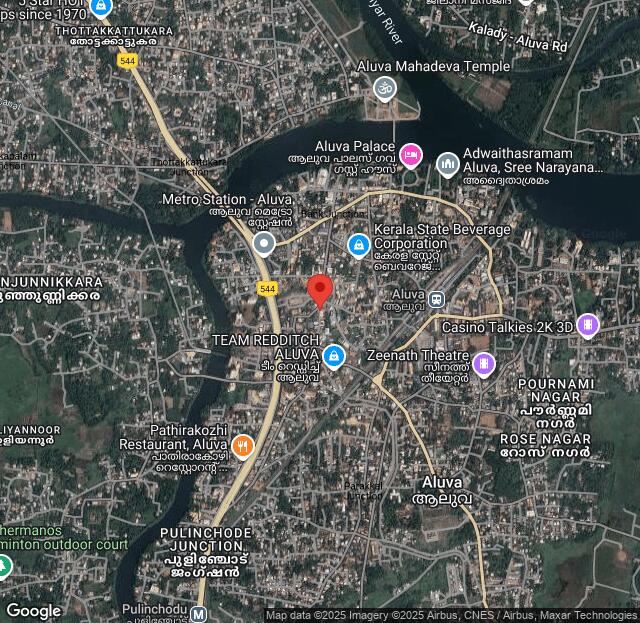The image size is (640, 623).
Task: Open the Casino Talkies 2K 3D pin
Action: click(588, 325)
